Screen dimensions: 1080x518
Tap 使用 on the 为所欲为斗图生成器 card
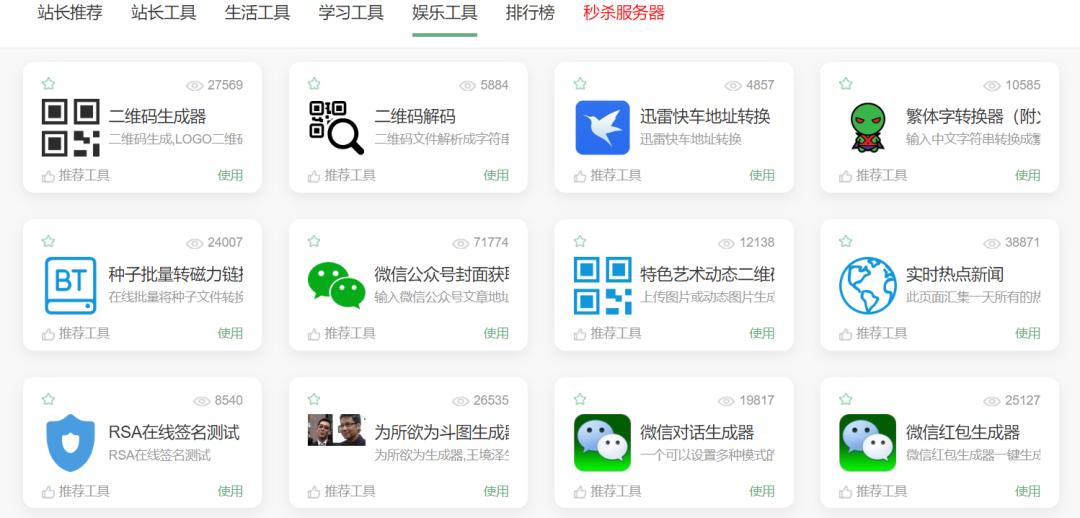click(496, 491)
